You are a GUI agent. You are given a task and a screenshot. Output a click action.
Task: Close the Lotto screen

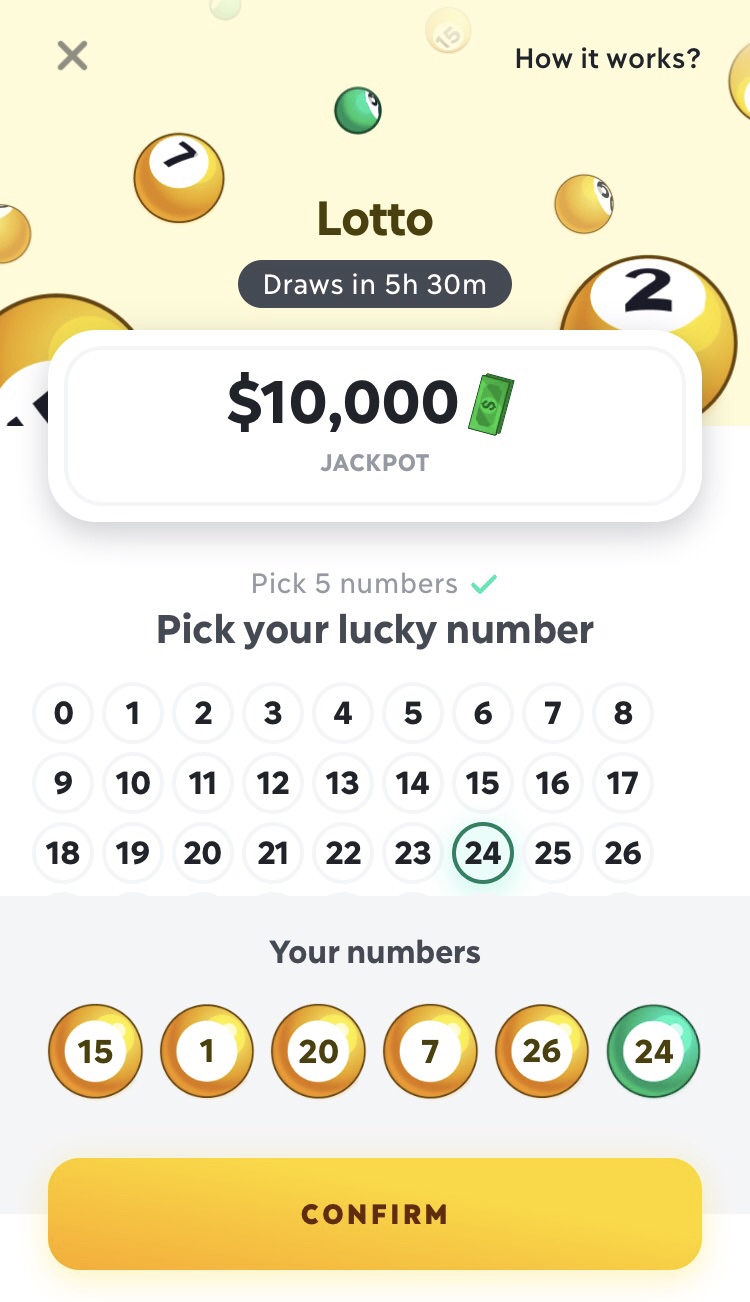tap(73, 56)
